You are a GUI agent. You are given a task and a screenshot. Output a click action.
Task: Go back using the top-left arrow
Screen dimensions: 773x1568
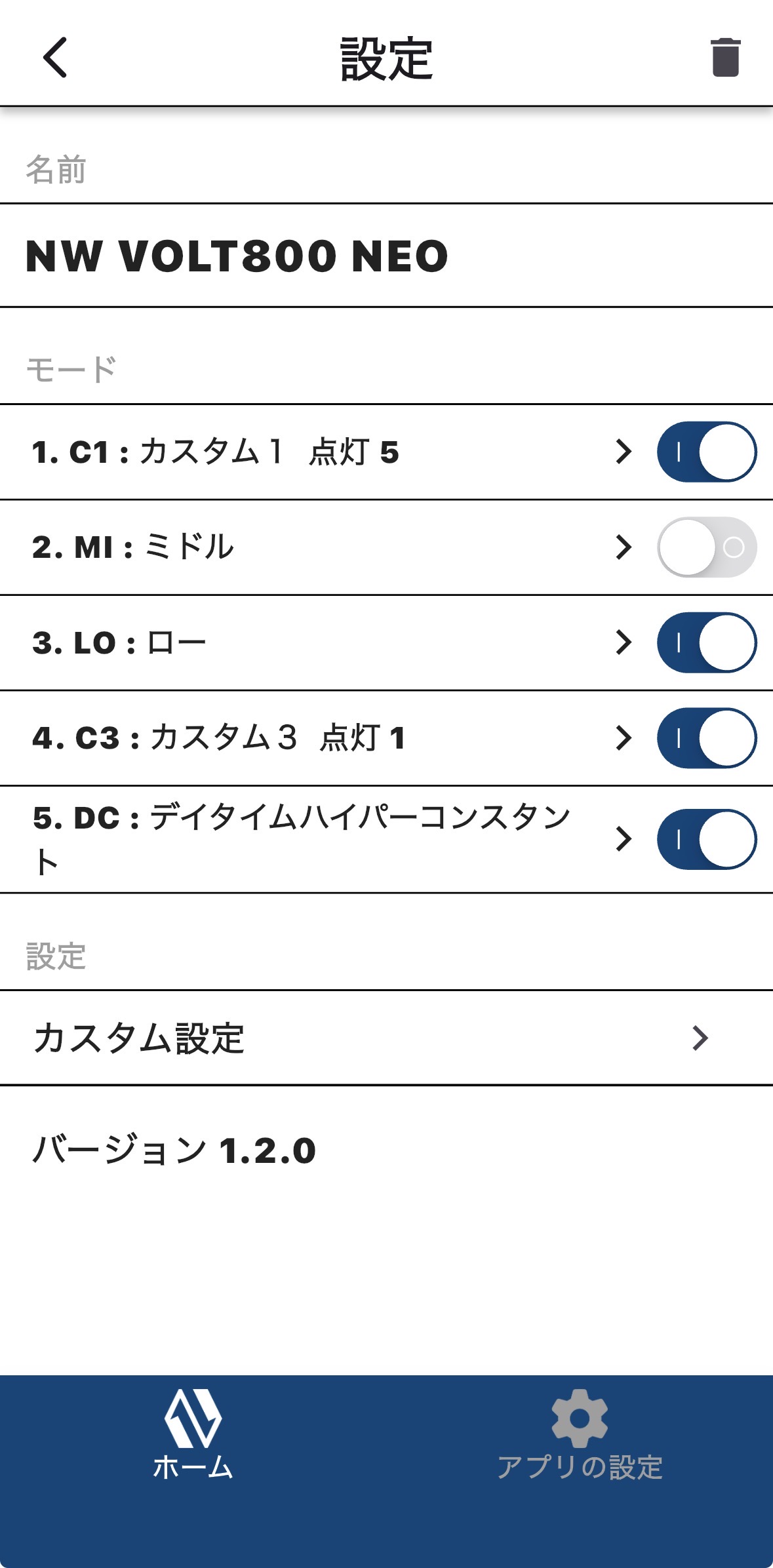click(56, 58)
